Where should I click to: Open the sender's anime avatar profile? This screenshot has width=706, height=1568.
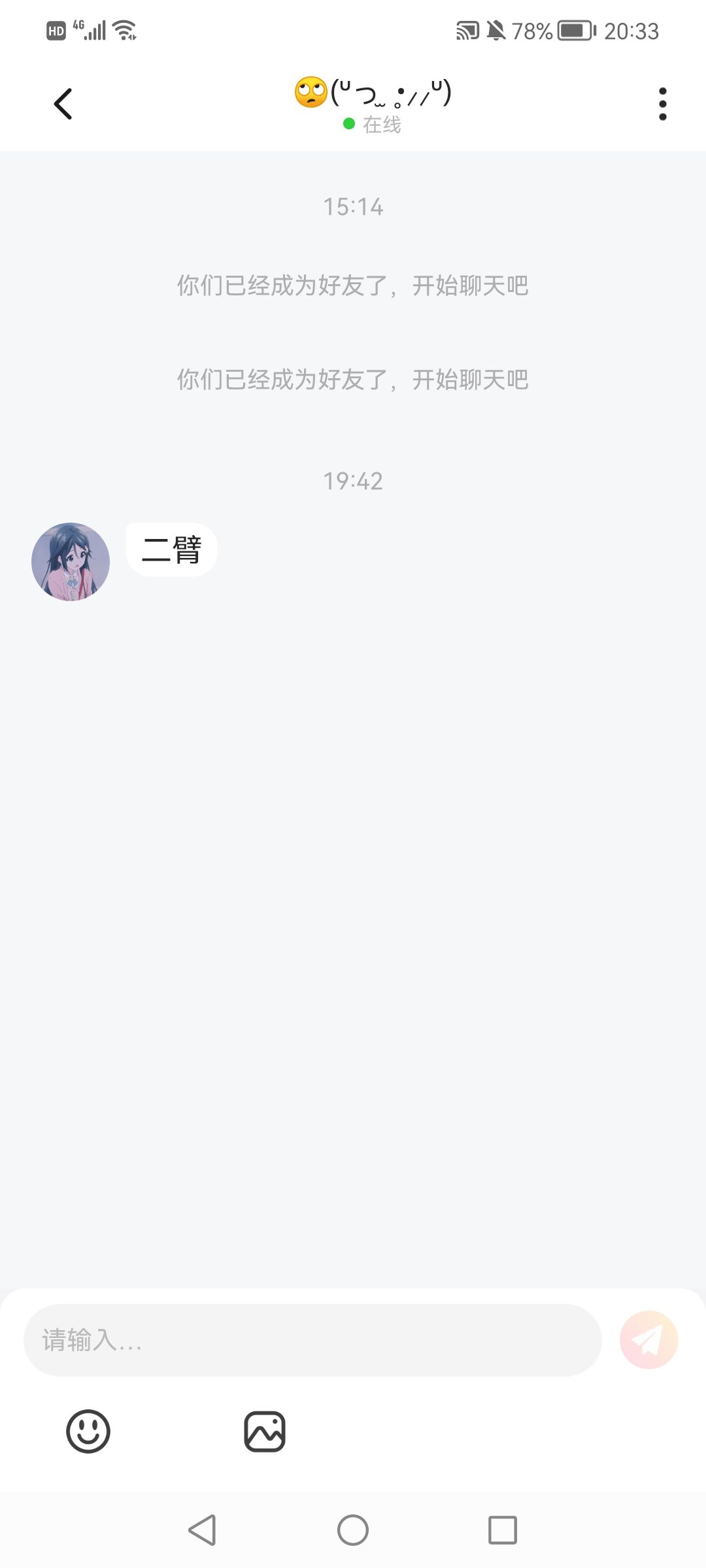tap(71, 562)
